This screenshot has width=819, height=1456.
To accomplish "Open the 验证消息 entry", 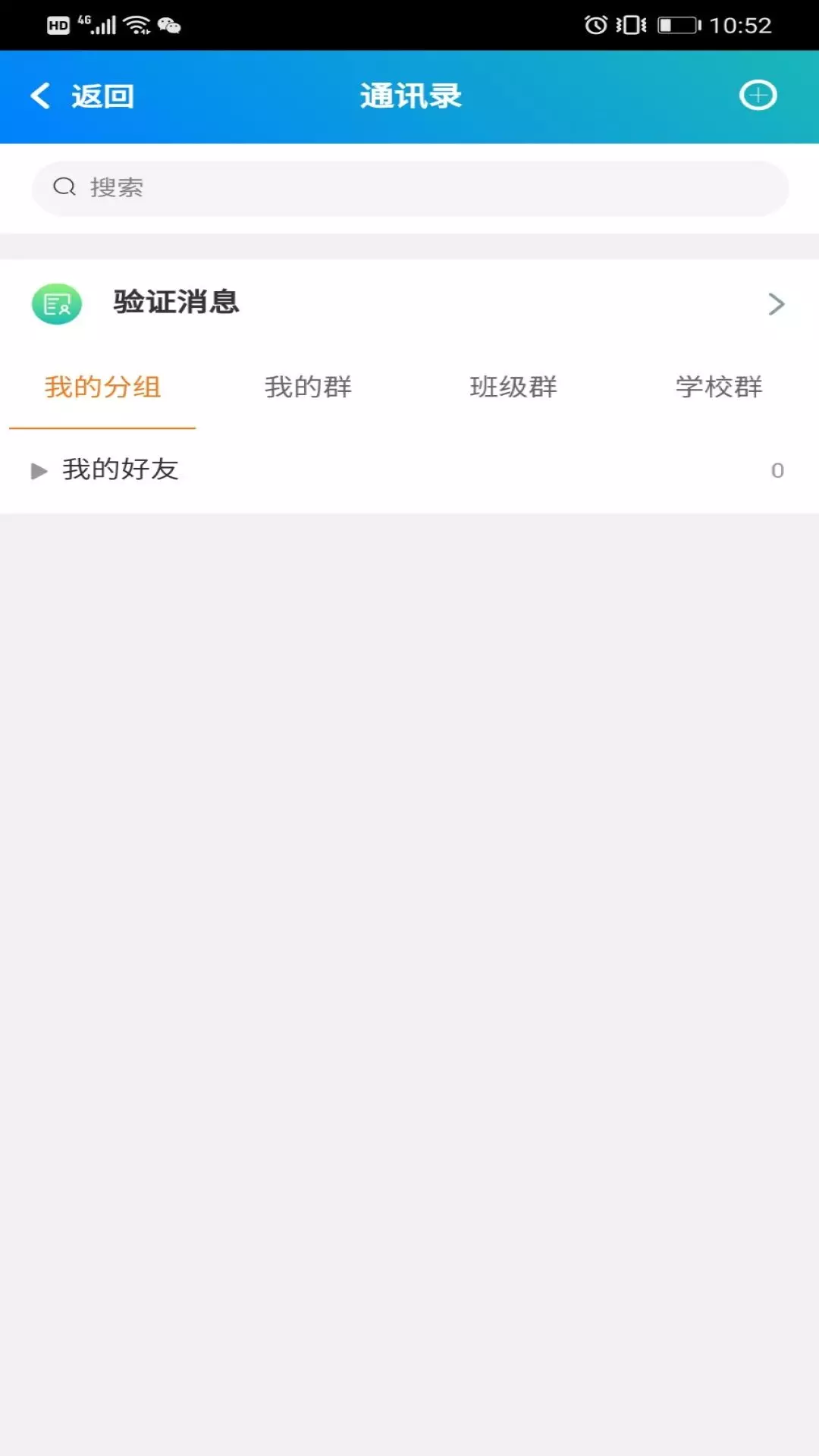I will point(176,303).
